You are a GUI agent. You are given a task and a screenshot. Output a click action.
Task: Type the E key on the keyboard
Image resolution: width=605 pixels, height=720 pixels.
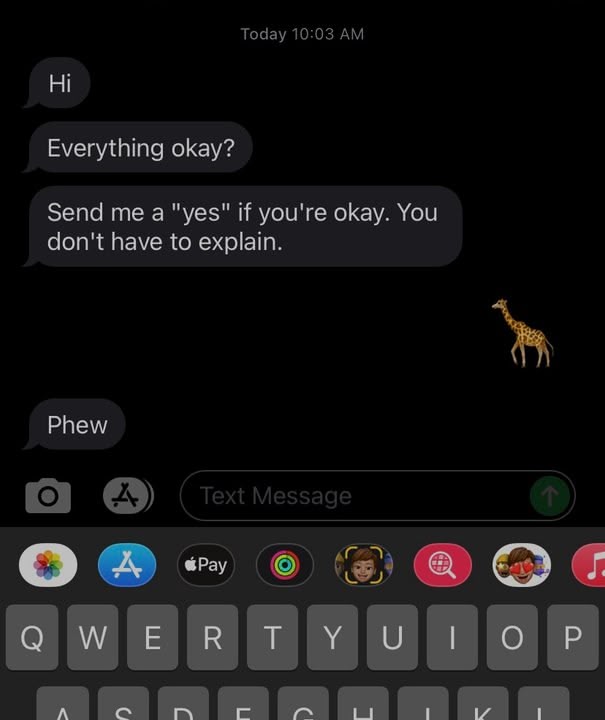click(x=152, y=638)
